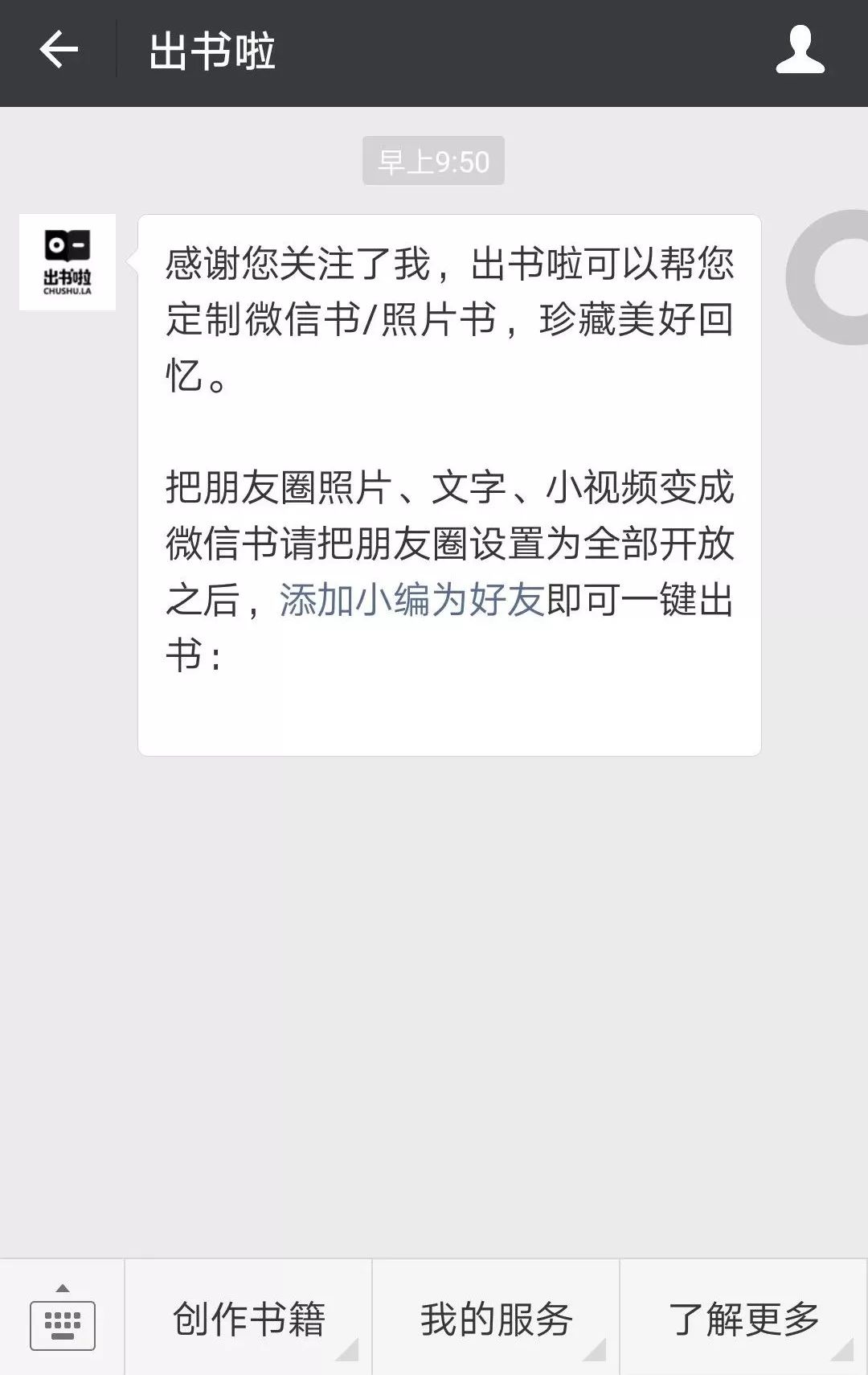Open the 出书啦 account profile icon
Image resolution: width=868 pixels, height=1375 pixels.
[800, 51]
